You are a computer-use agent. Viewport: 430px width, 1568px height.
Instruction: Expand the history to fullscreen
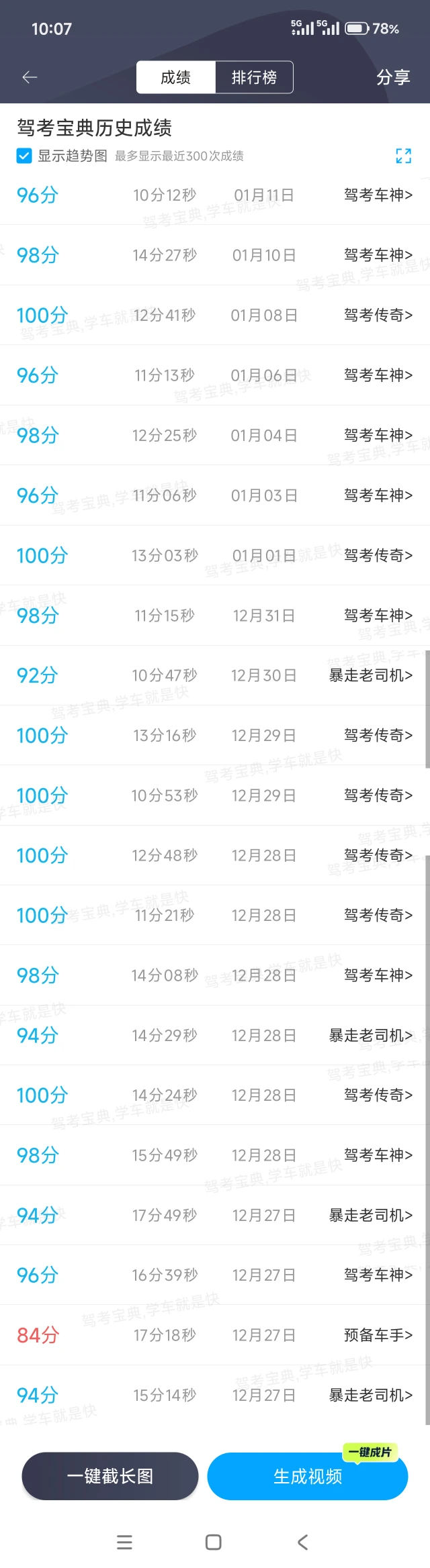point(403,156)
